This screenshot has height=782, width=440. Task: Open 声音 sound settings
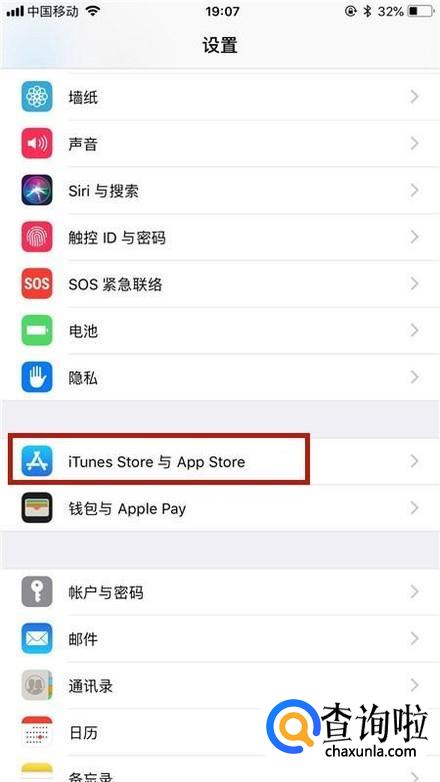pos(220,144)
